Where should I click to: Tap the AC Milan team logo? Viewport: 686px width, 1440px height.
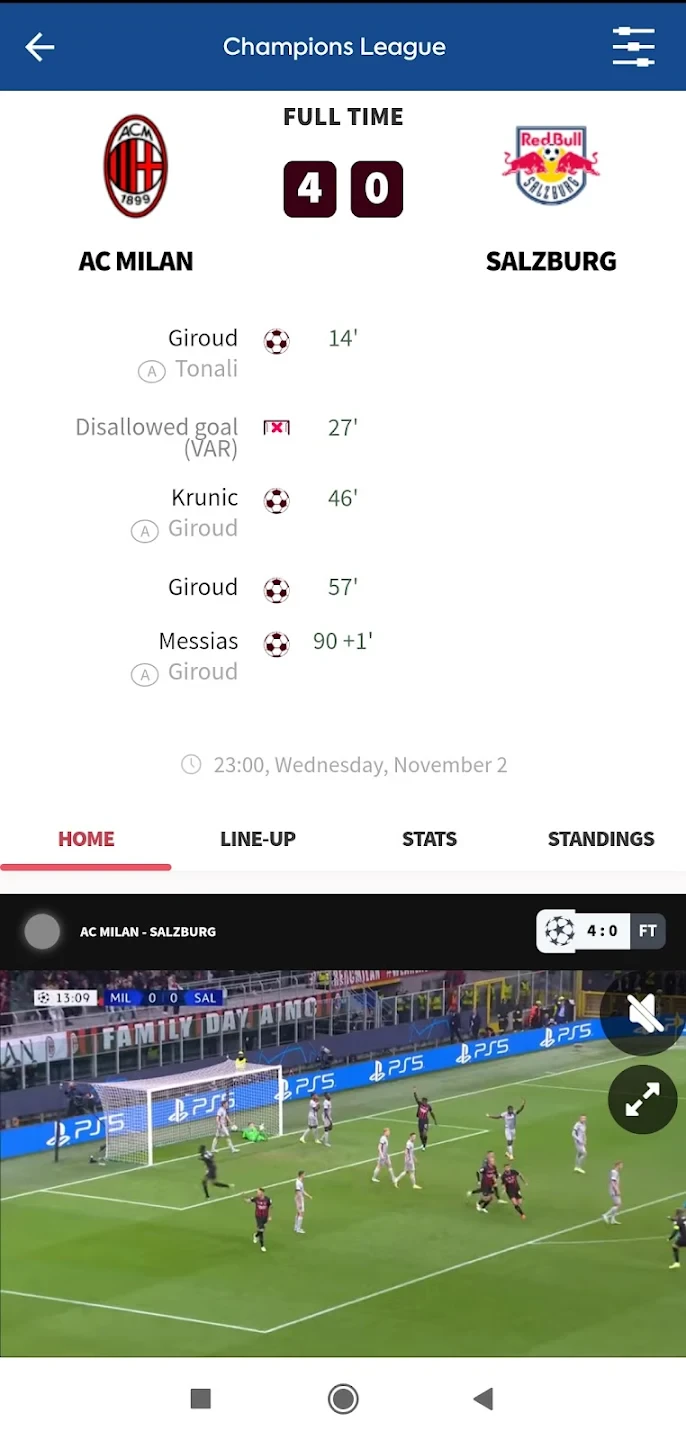[x=136, y=166]
